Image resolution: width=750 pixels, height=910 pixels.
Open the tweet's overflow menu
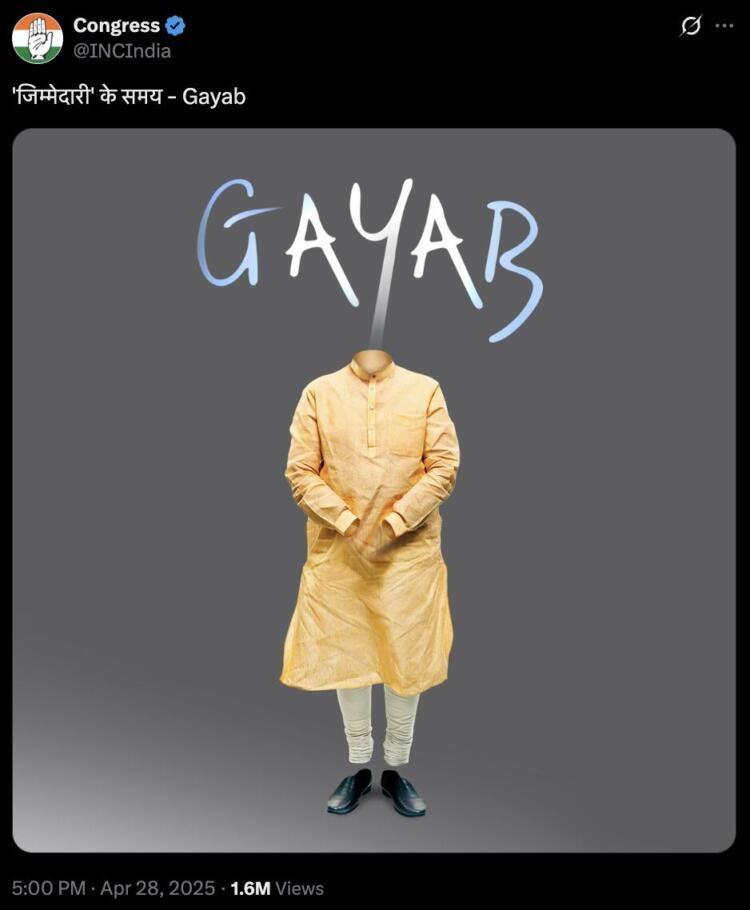724,27
